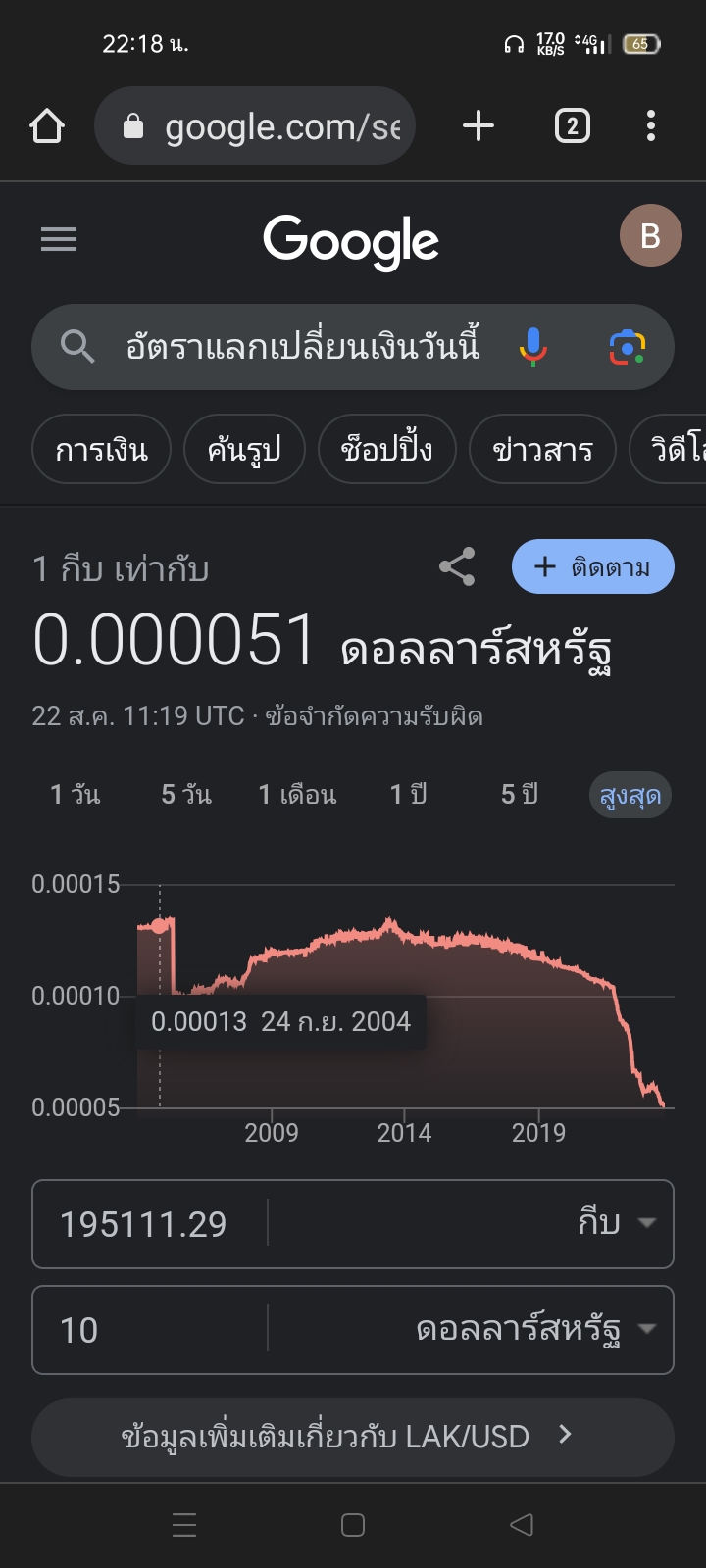Follow the rate with ติดตาม button
Screen dimensions: 706x1568
pos(592,566)
